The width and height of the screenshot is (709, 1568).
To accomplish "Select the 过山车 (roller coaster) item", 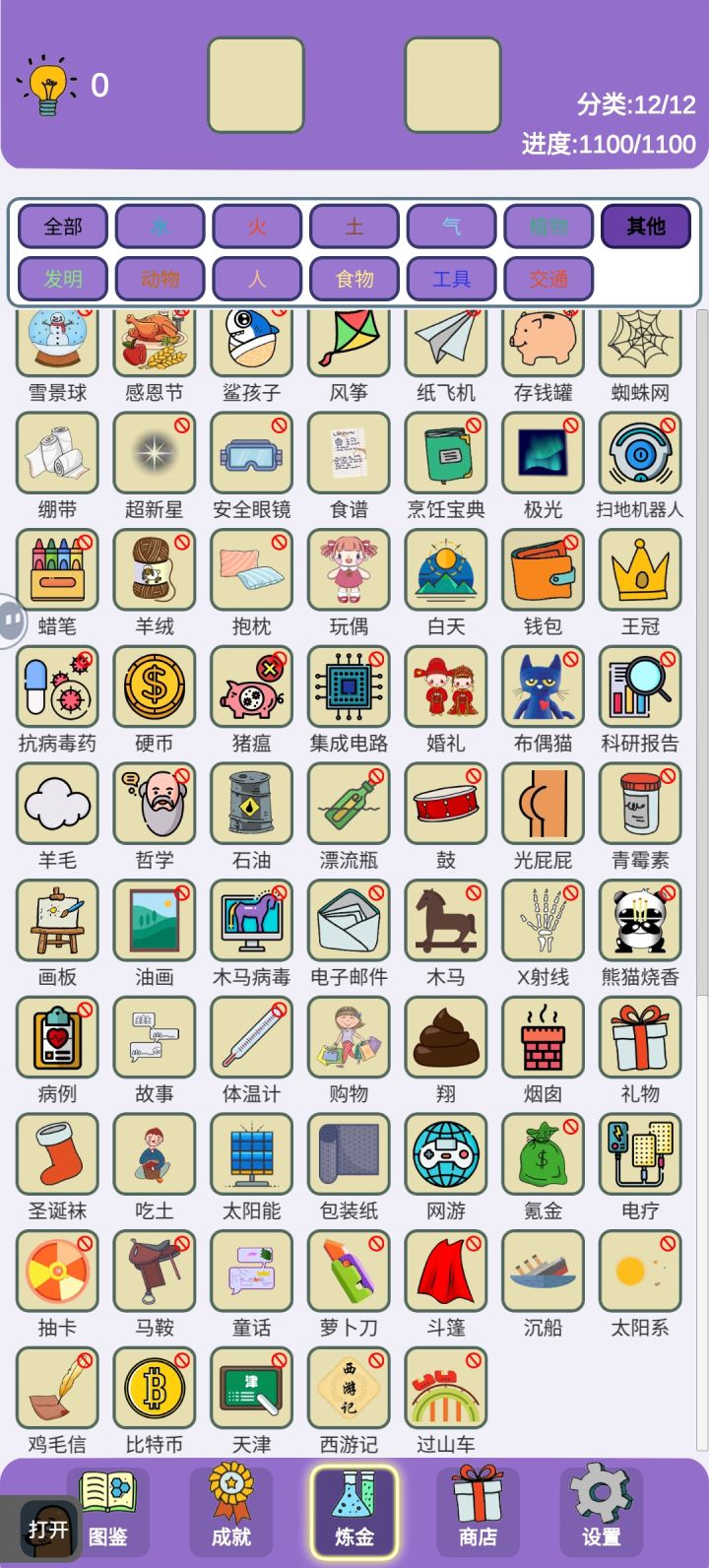I will tap(445, 1387).
